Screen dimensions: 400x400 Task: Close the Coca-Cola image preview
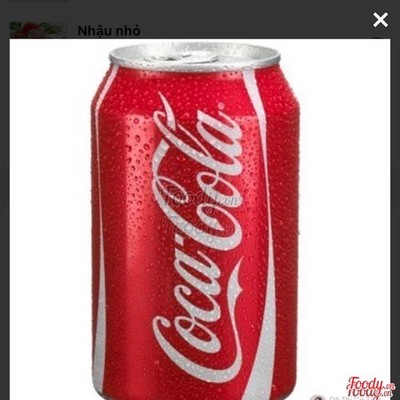tap(380, 20)
